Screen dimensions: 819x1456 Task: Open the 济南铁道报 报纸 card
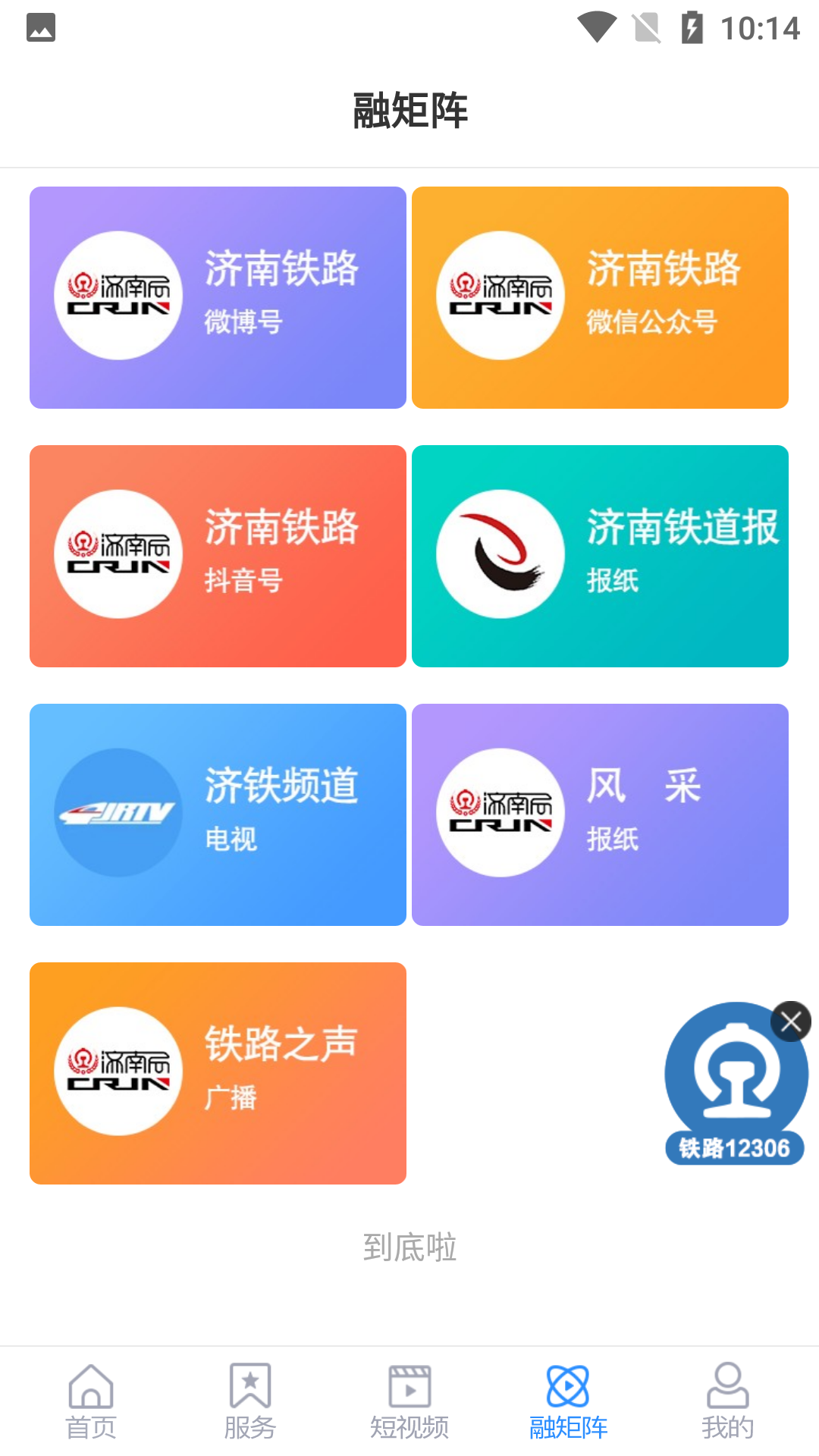coord(601,556)
